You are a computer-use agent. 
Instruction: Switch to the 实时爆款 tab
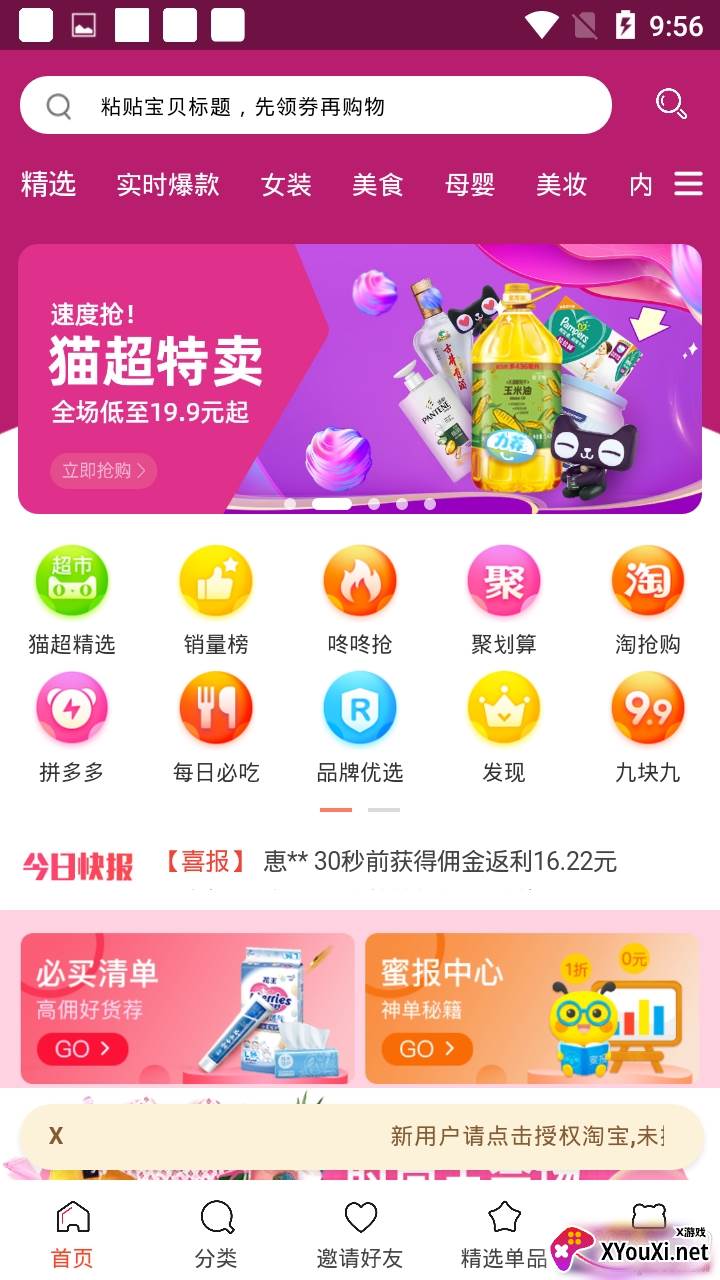(168, 185)
